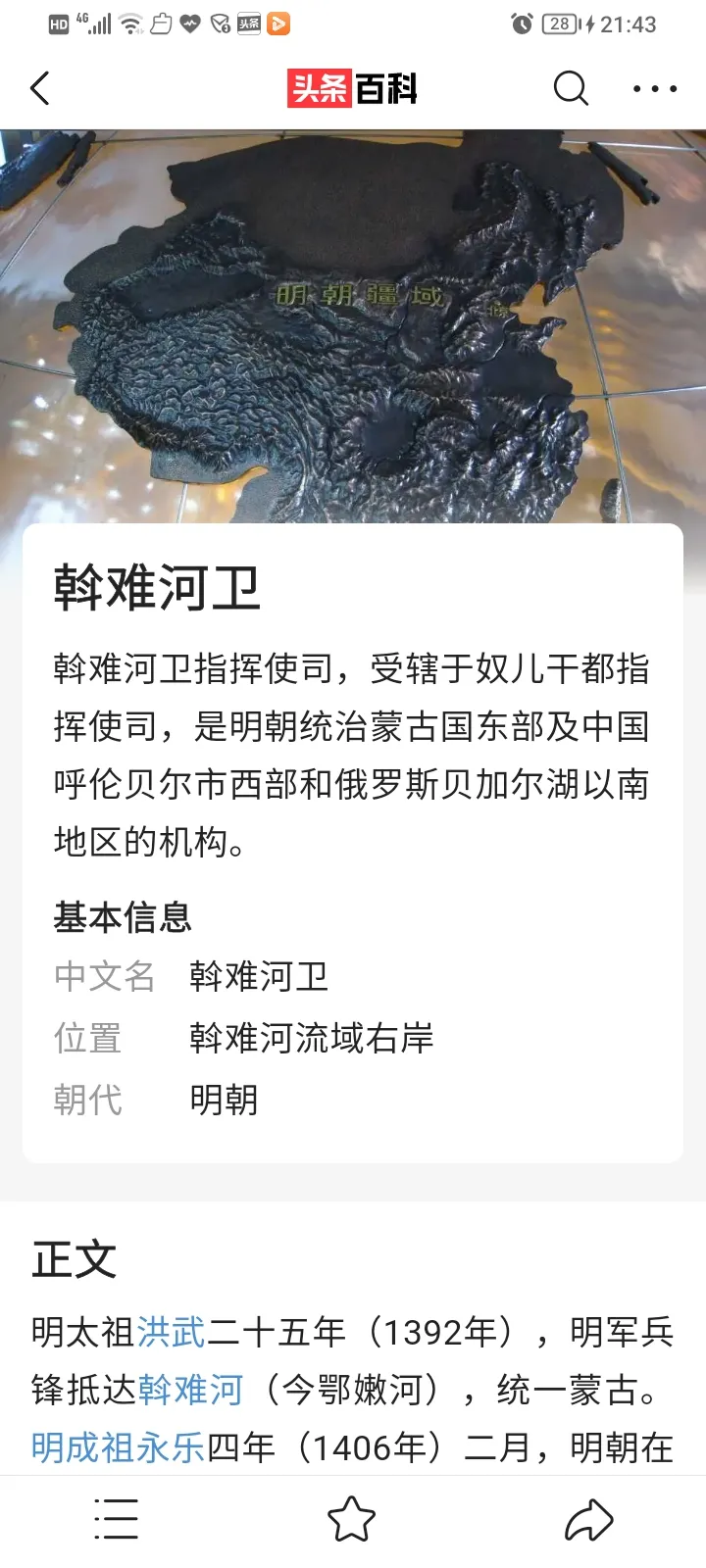Open the 斡难河 link in the article
706x1568 pixels.
point(190,1389)
